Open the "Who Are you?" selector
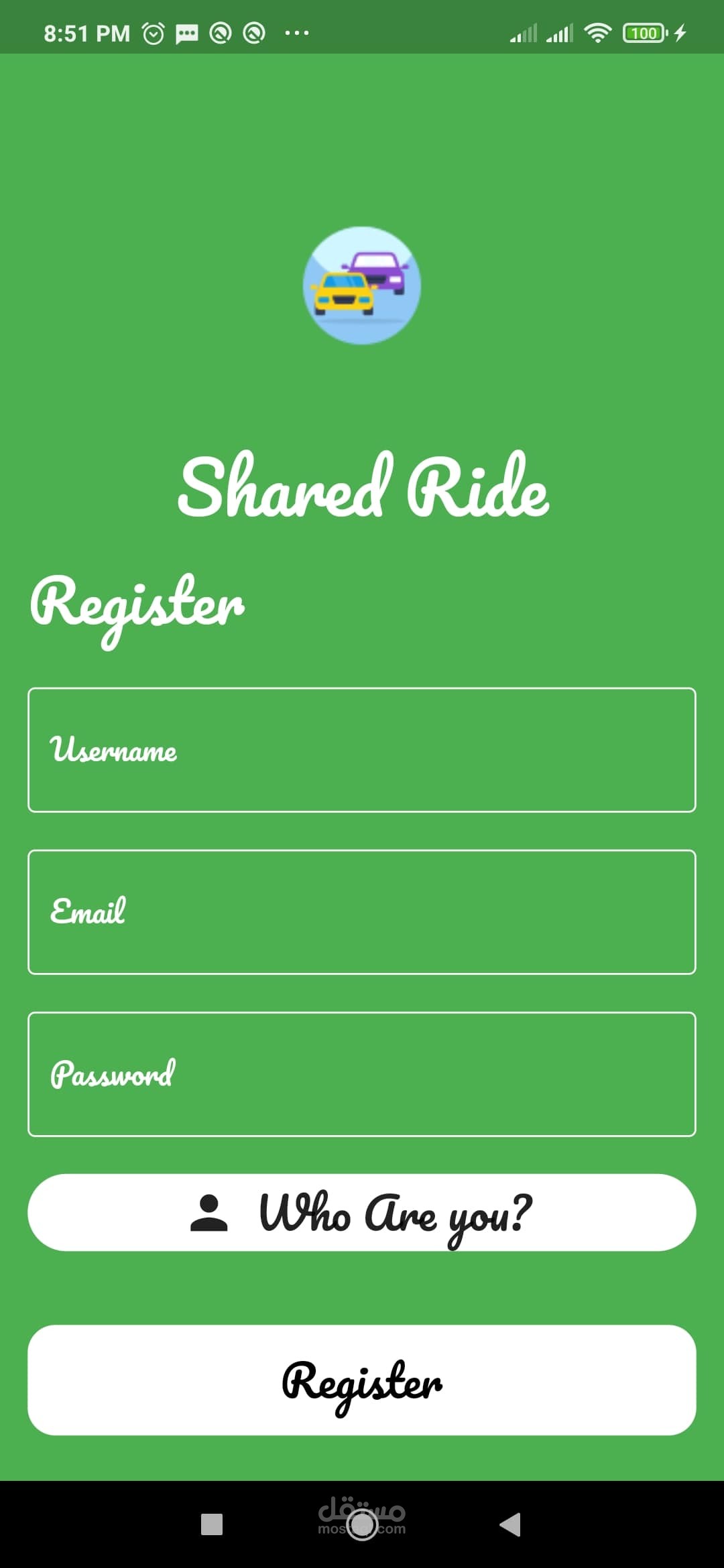The height and width of the screenshot is (1568, 724). [362, 1213]
